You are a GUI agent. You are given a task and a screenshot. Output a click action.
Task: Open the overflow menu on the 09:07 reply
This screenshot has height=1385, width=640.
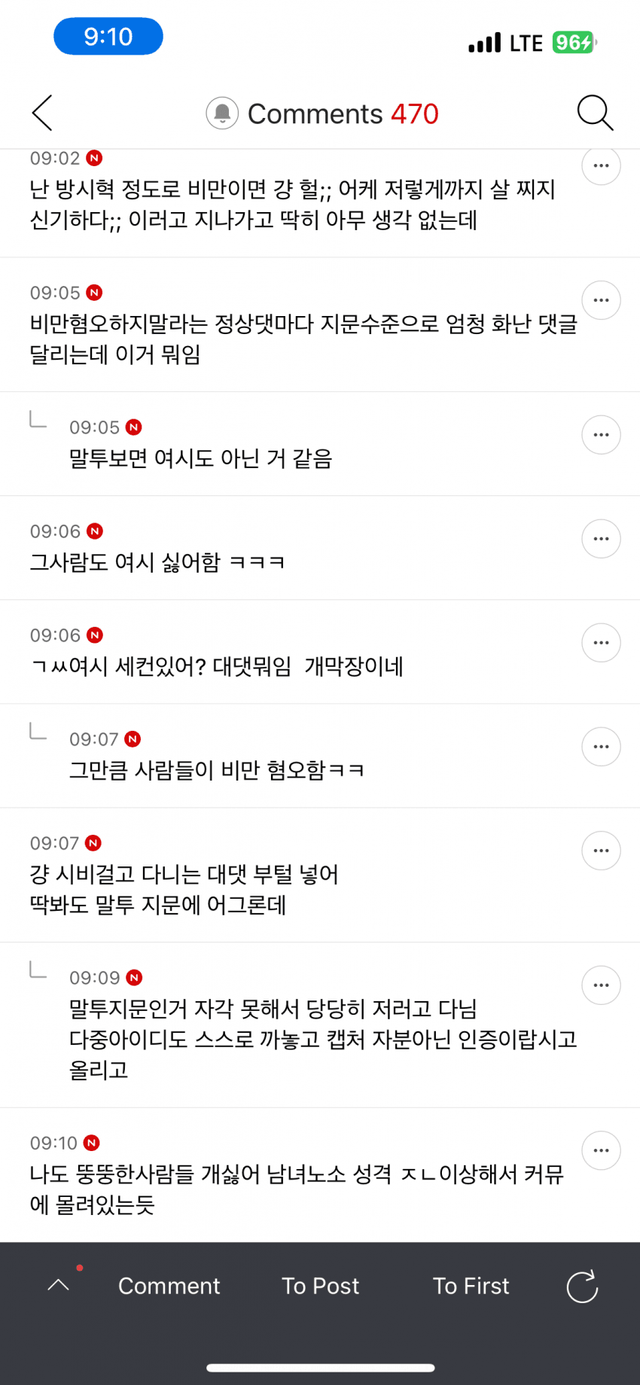tap(601, 747)
